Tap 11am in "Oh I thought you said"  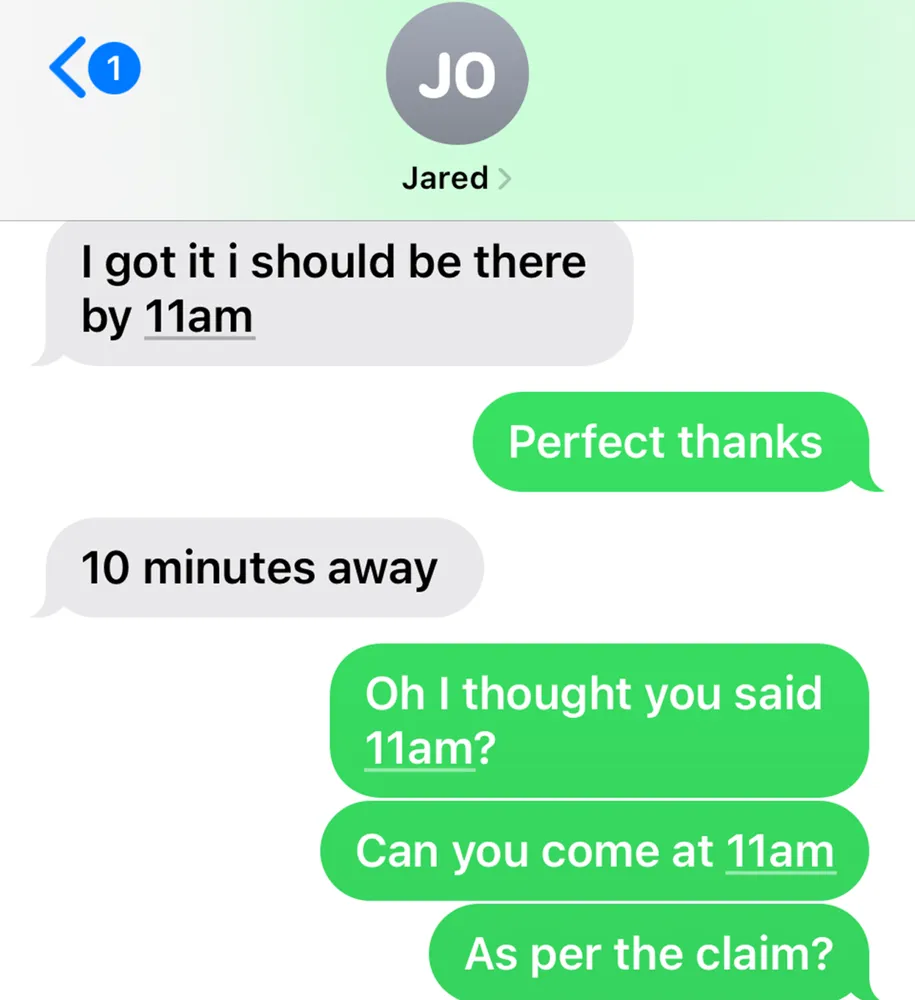pyautogui.click(x=418, y=748)
